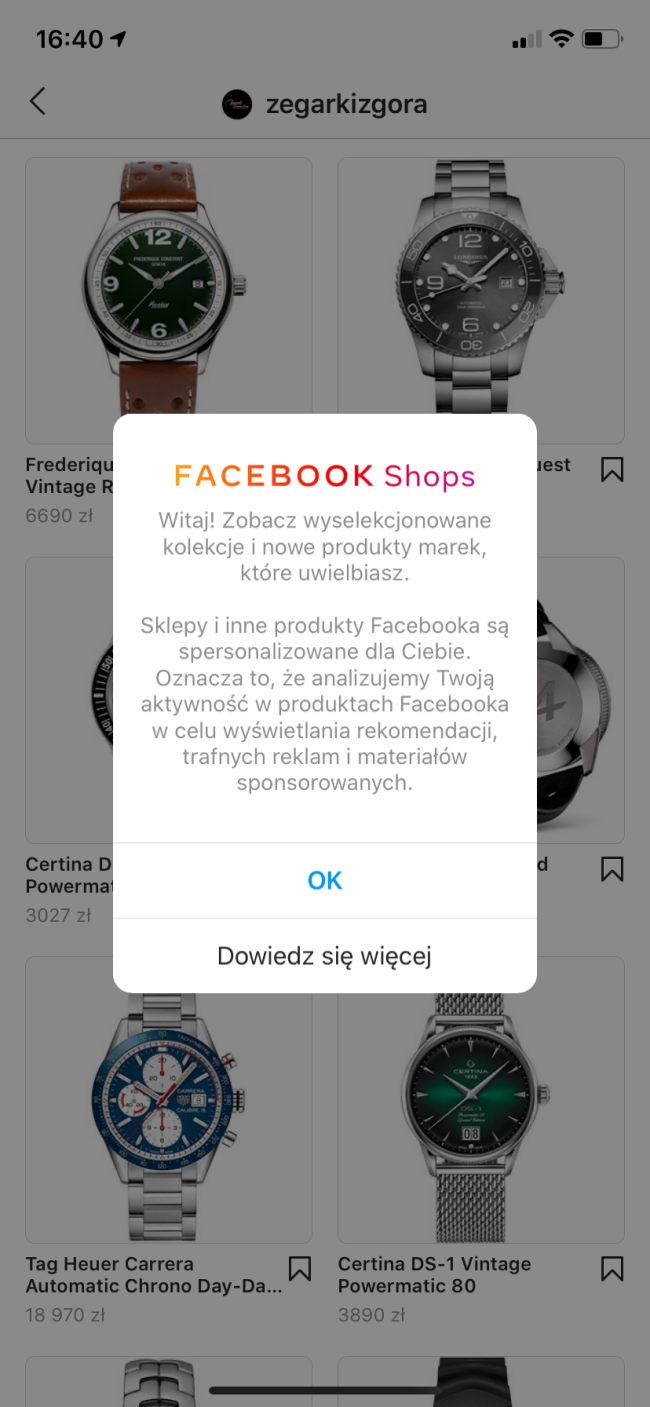This screenshot has width=650, height=1407.
Task: Open 'Dowiedz się więcej' for more info
Action: pyautogui.click(x=325, y=956)
